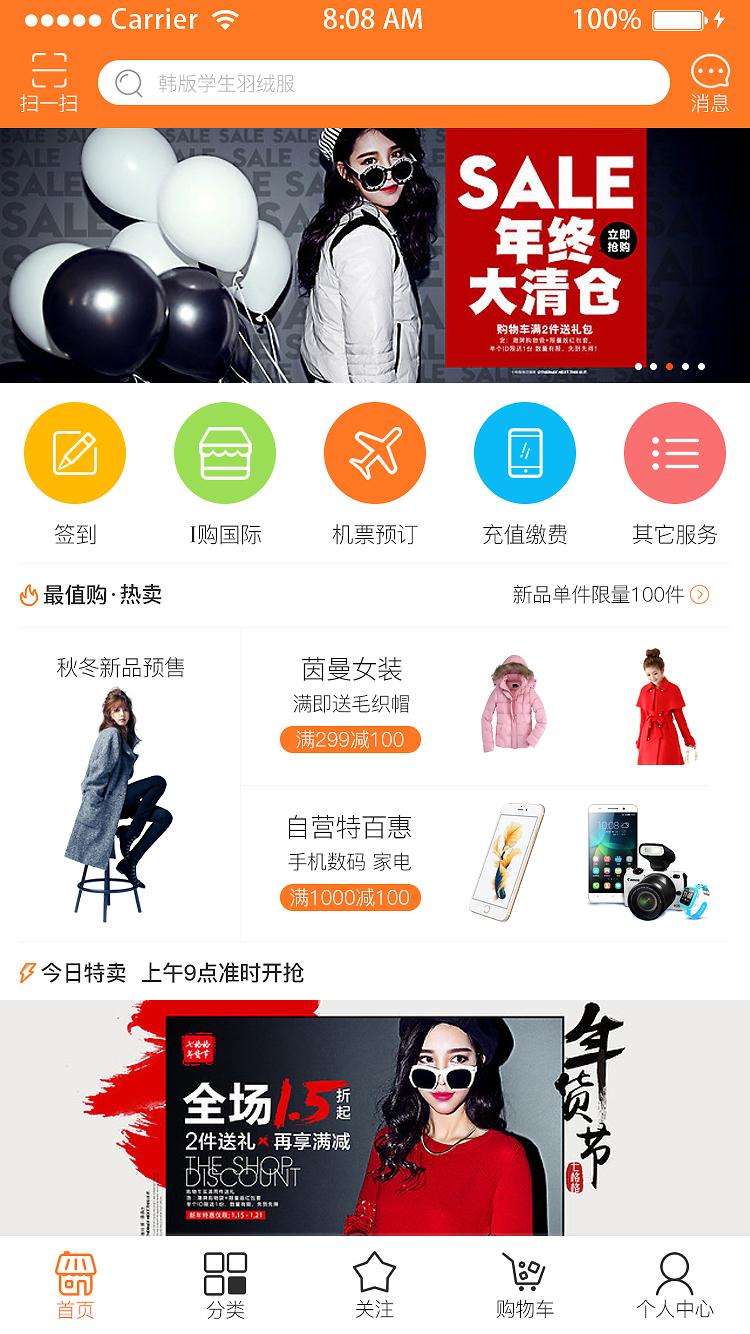Select the 签到 check-in icon
This screenshot has height=1334, width=750.
[x=75, y=453]
